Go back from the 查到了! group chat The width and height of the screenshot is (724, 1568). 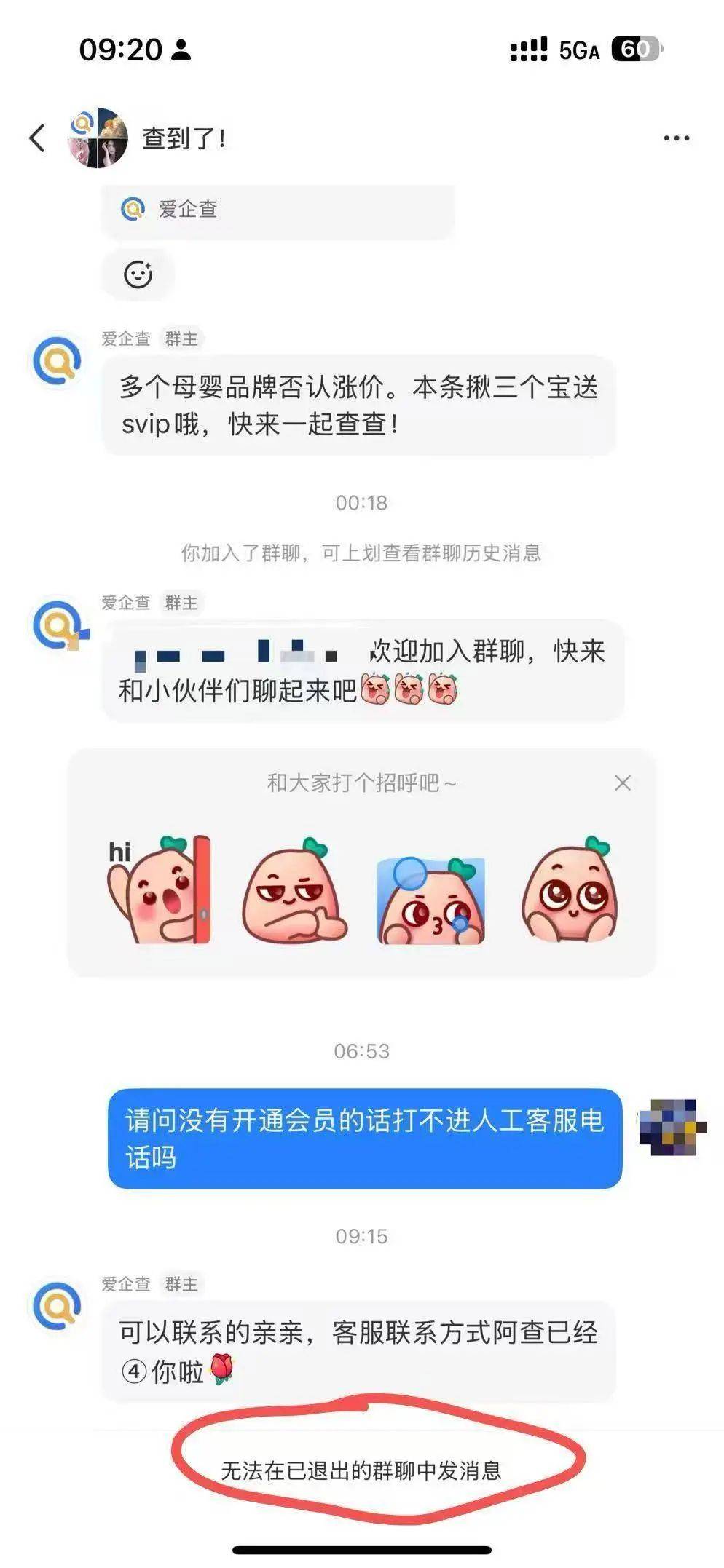pyautogui.click(x=37, y=138)
